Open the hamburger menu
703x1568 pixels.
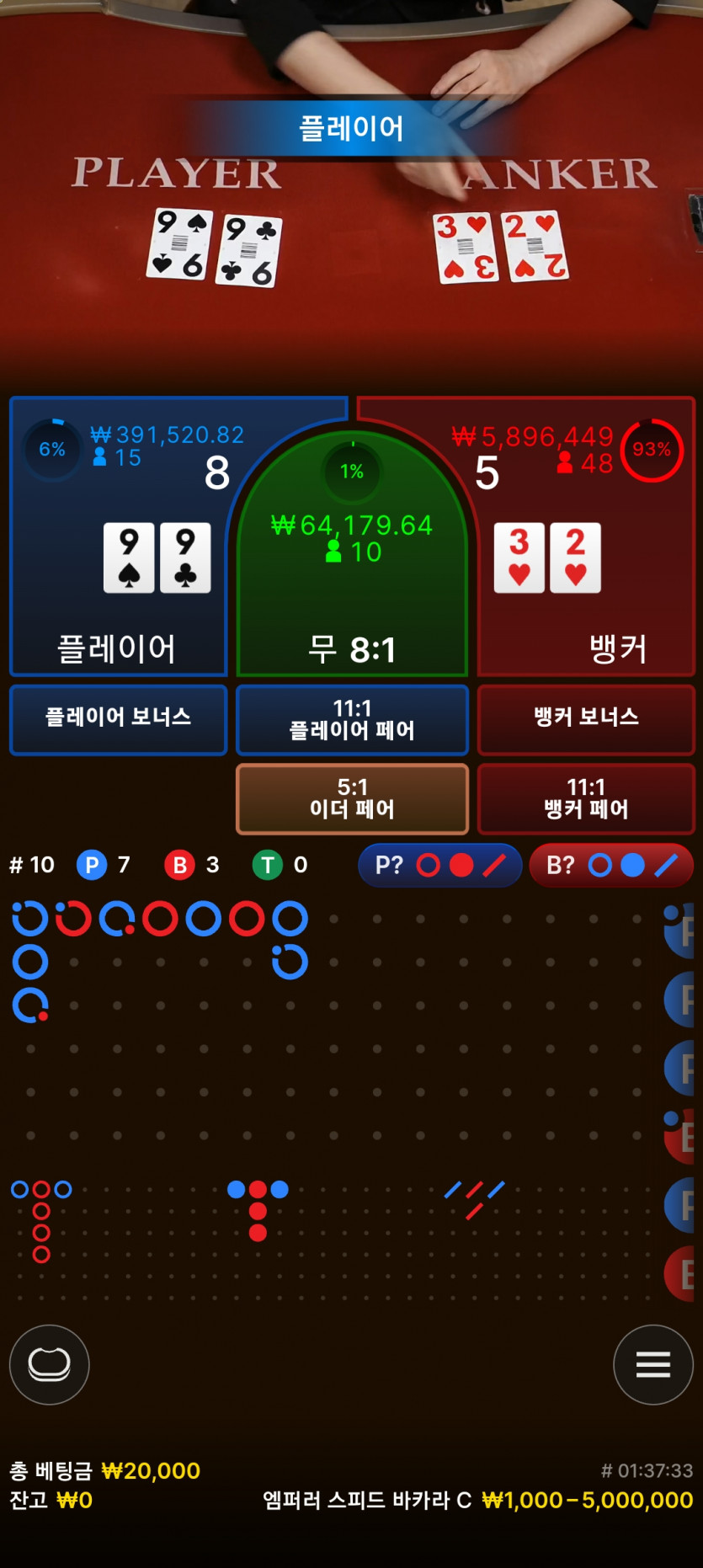pos(652,1364)
